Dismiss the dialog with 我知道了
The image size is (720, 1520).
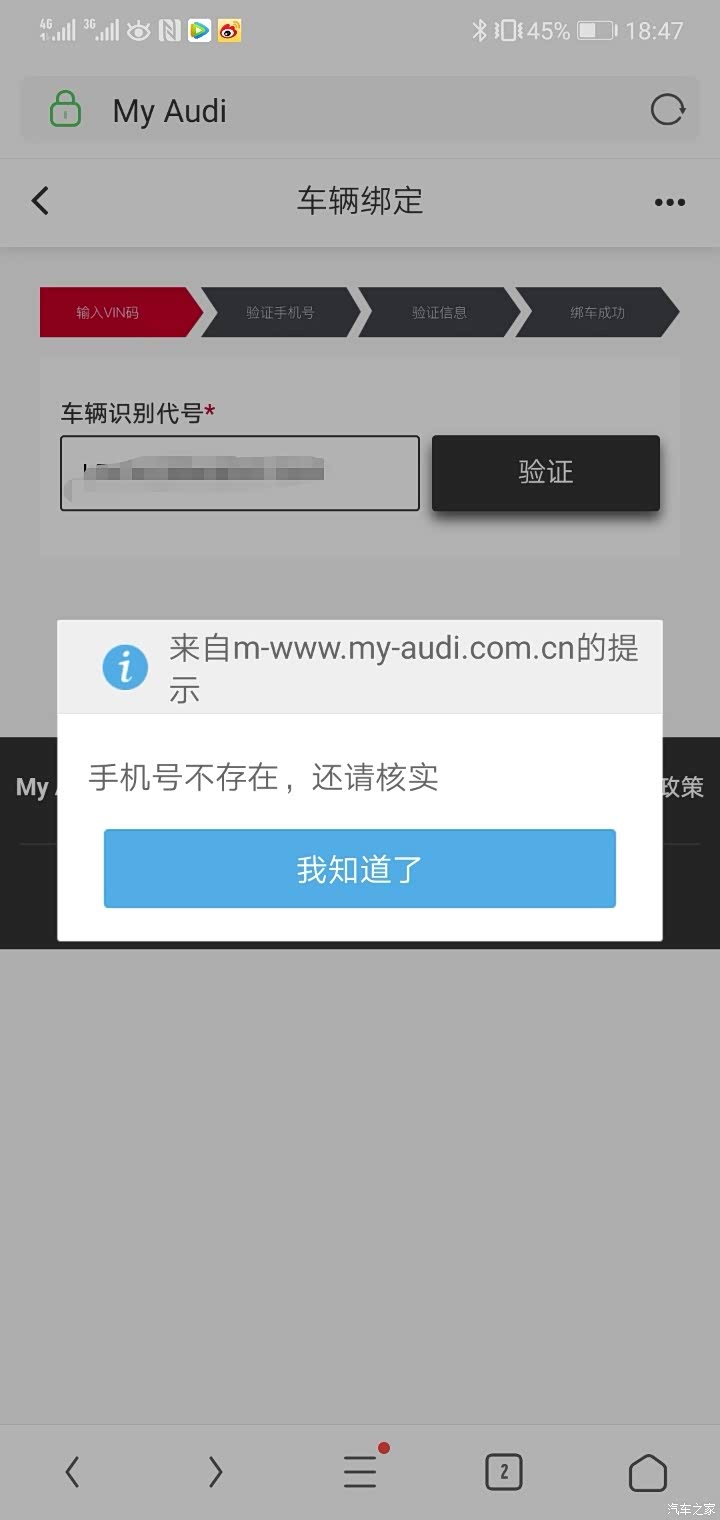[x=358, y=868]
